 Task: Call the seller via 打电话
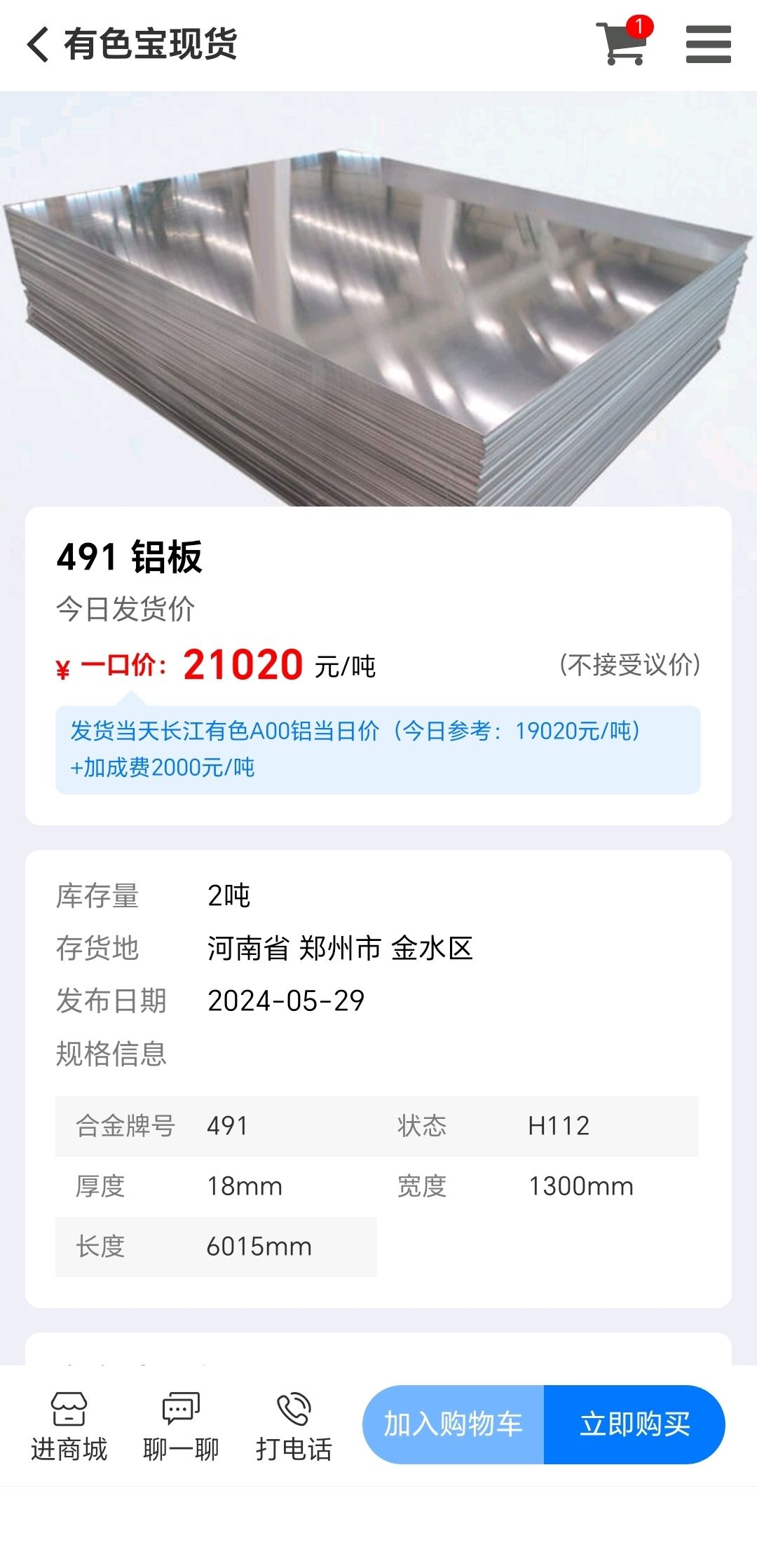pyautogui.click(x=294, y=1426)
